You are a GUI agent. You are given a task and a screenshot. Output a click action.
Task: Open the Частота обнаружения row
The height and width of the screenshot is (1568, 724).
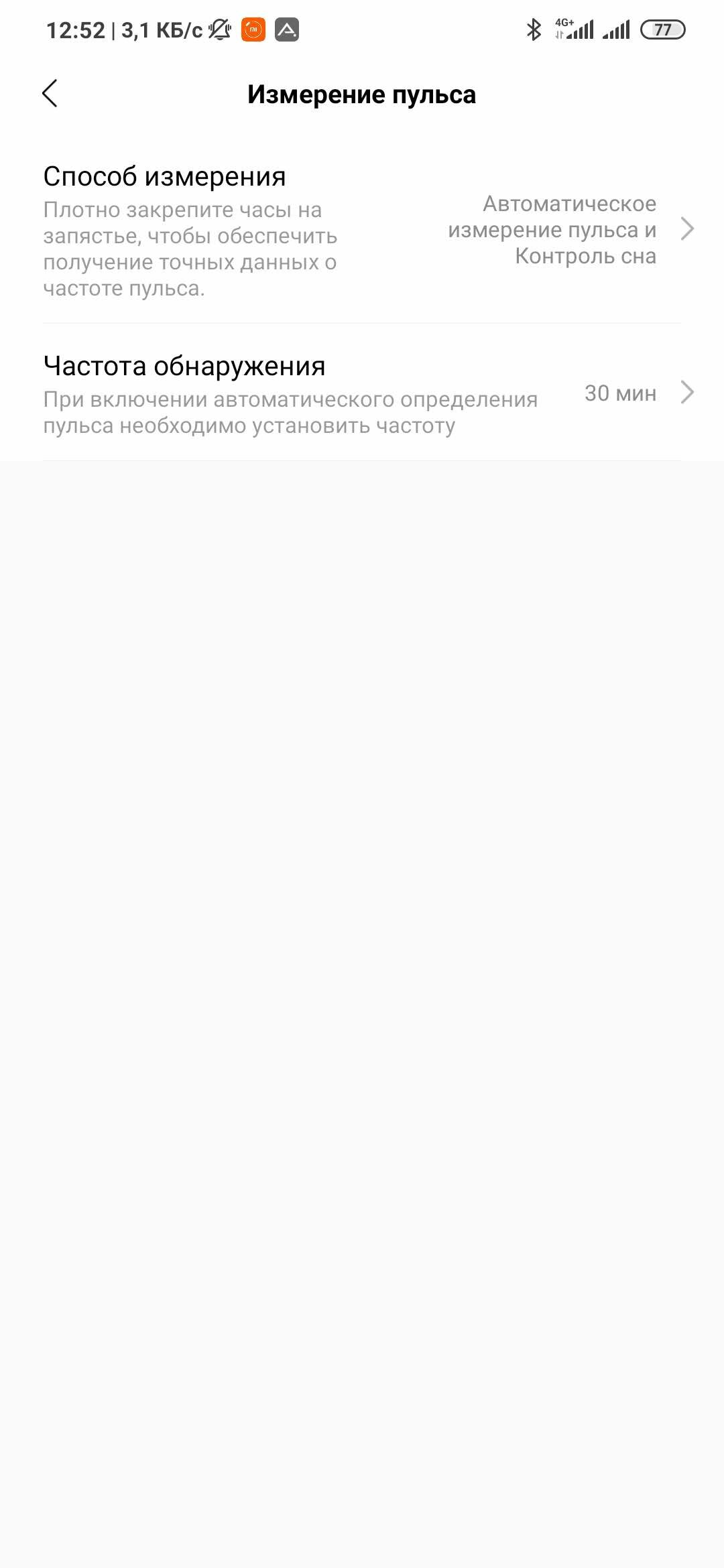(x=362, y=393)
